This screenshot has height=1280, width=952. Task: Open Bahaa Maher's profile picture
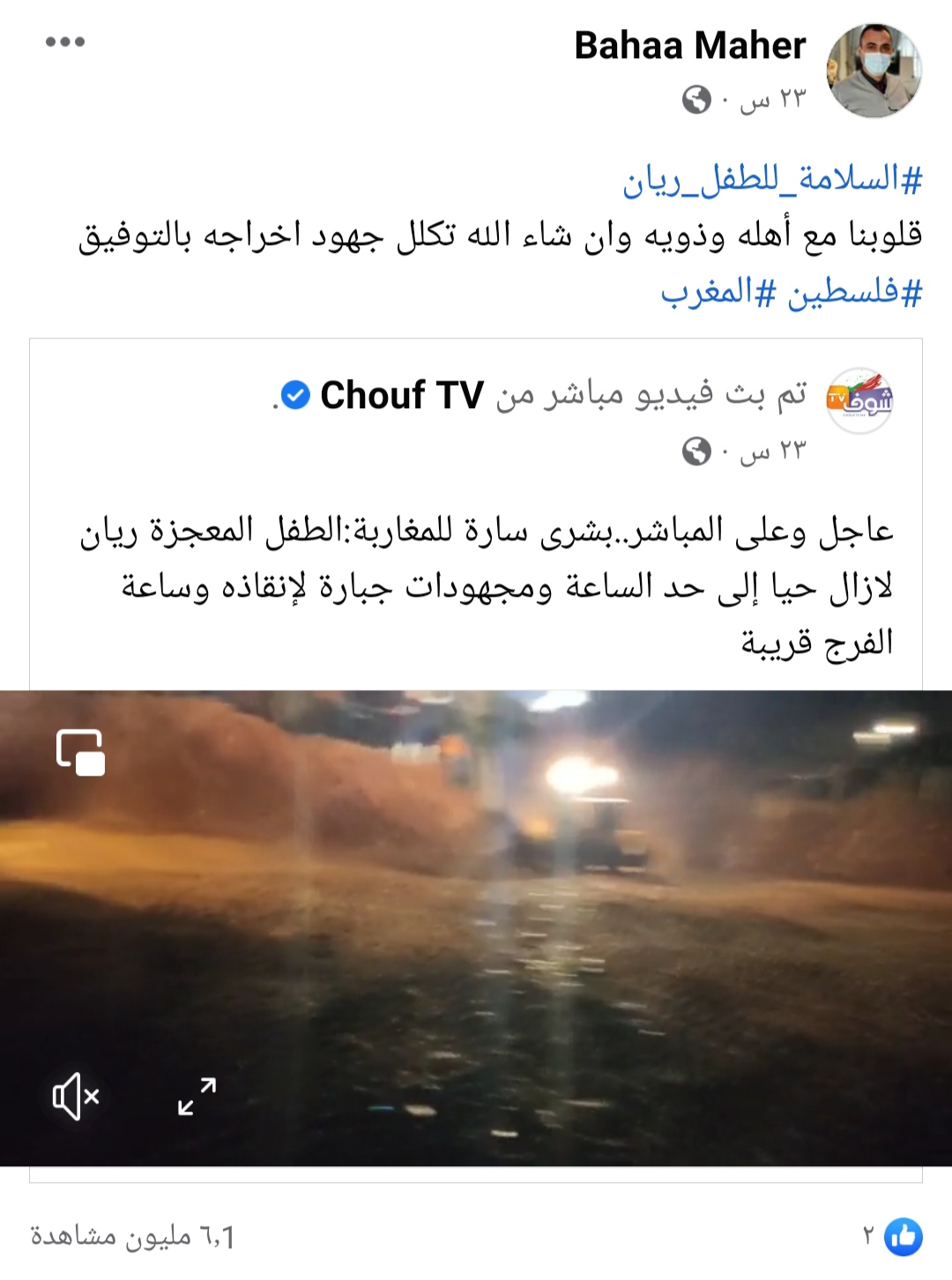click(x=874, y=71)
